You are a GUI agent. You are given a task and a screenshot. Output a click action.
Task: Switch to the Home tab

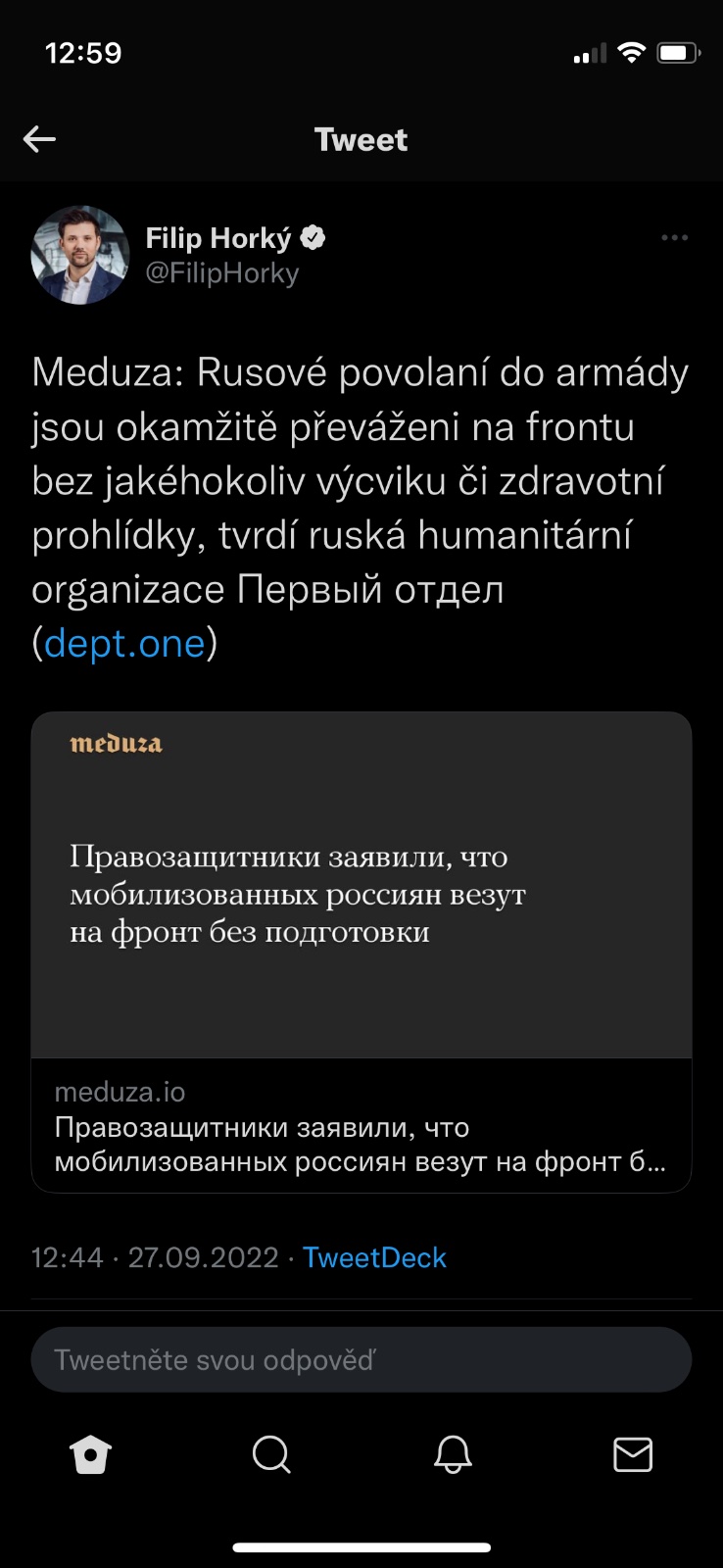coord(91,1454)
